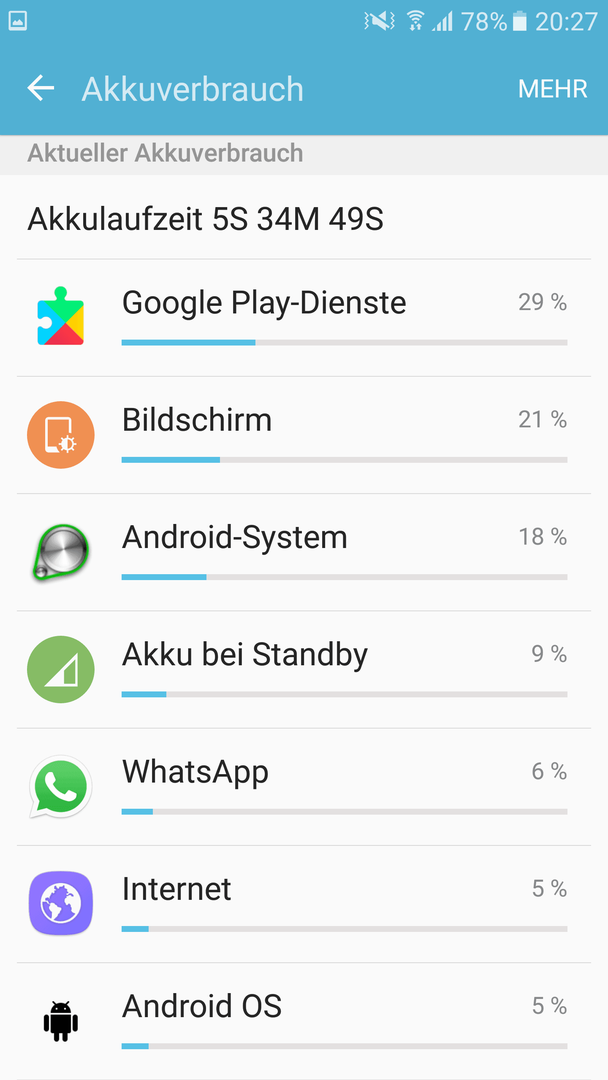Select the Internet app entry
Viewport: 608px width, 1080px height.
point(304,904)
